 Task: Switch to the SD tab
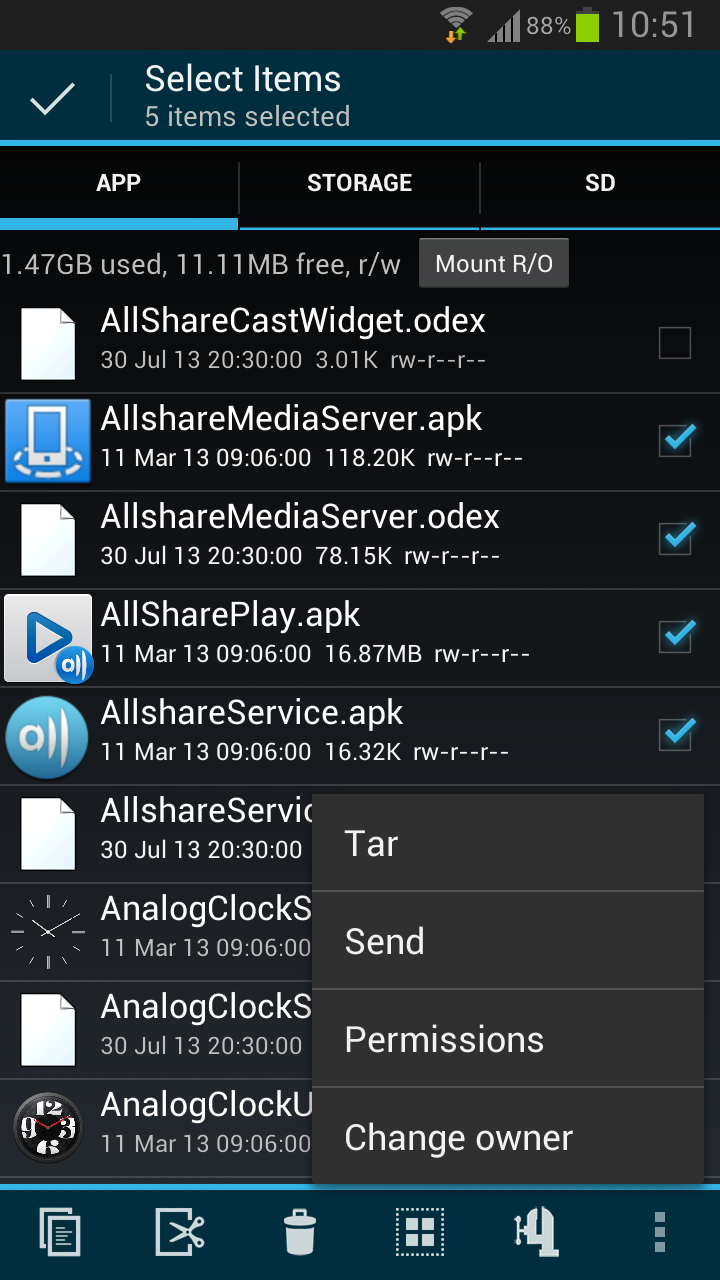click(x=600, y=184)
